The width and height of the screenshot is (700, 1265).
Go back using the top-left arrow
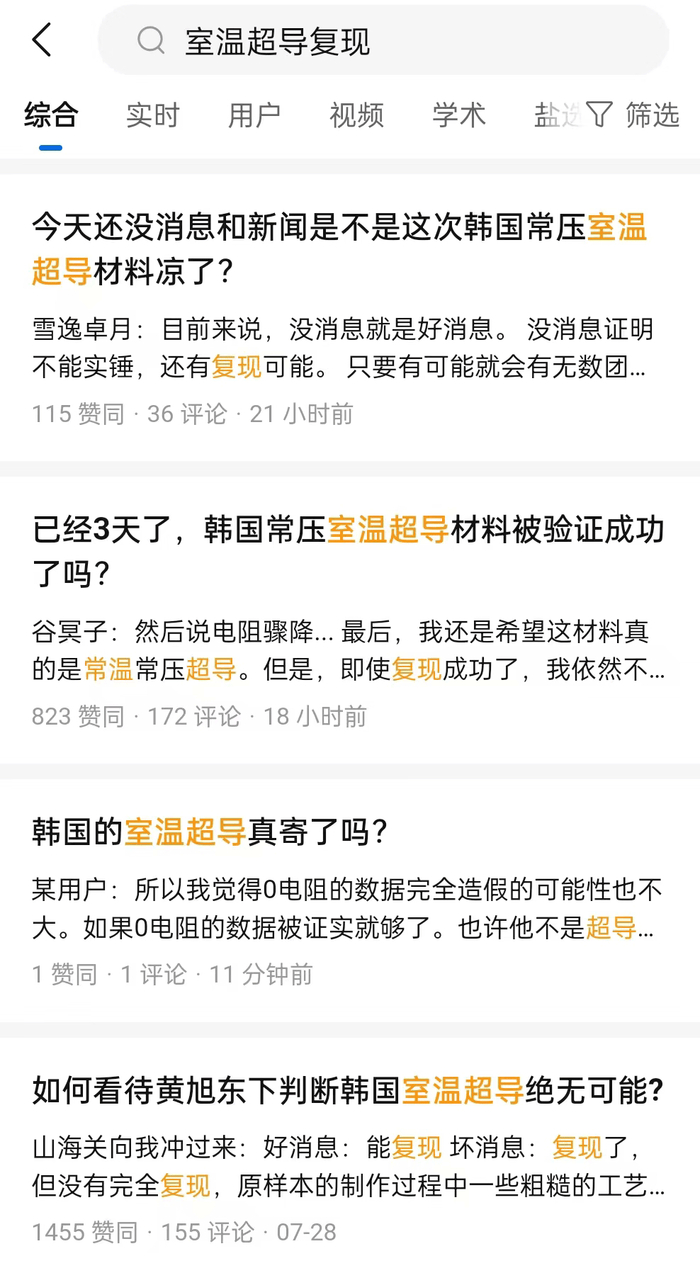(x=42, y=41)
